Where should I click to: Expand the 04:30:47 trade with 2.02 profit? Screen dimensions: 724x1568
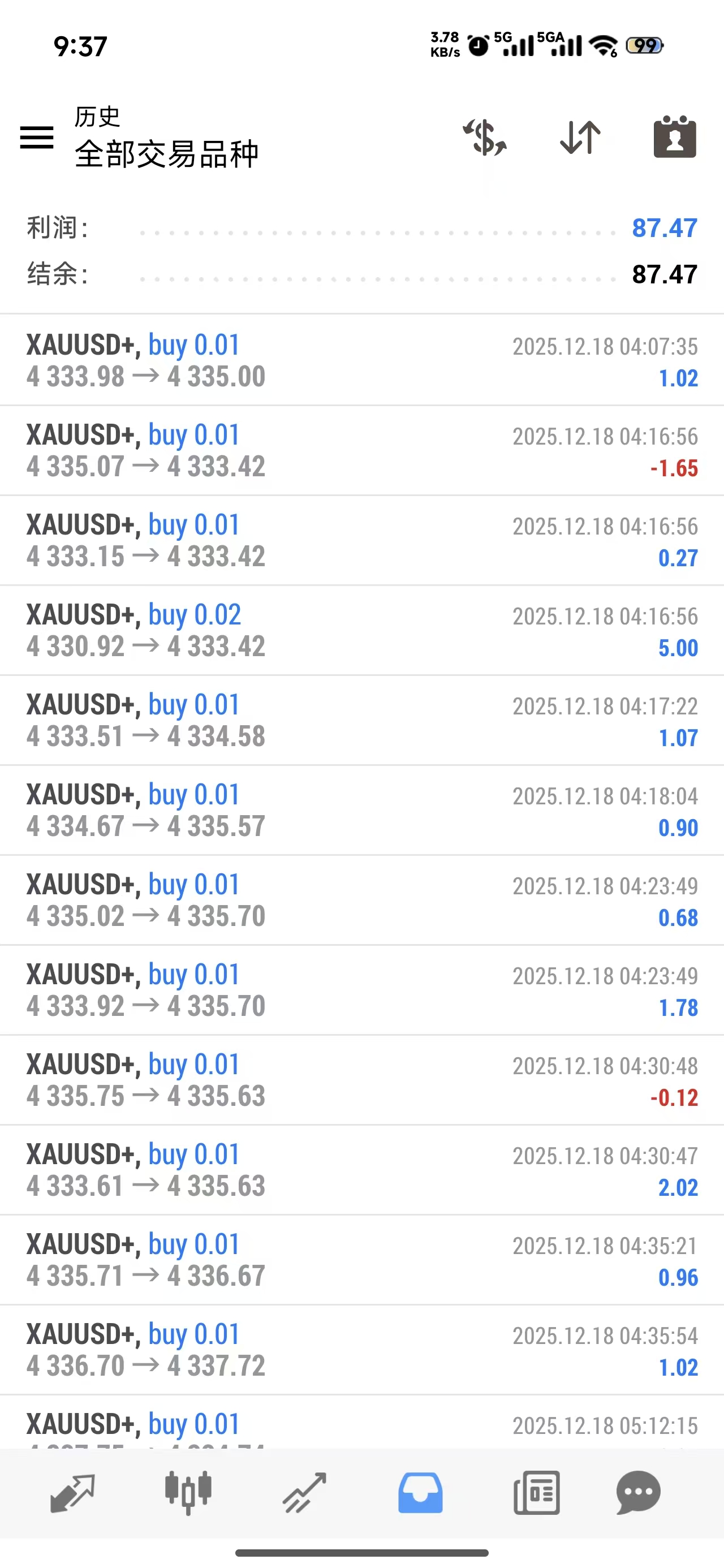click(361, 1170)
